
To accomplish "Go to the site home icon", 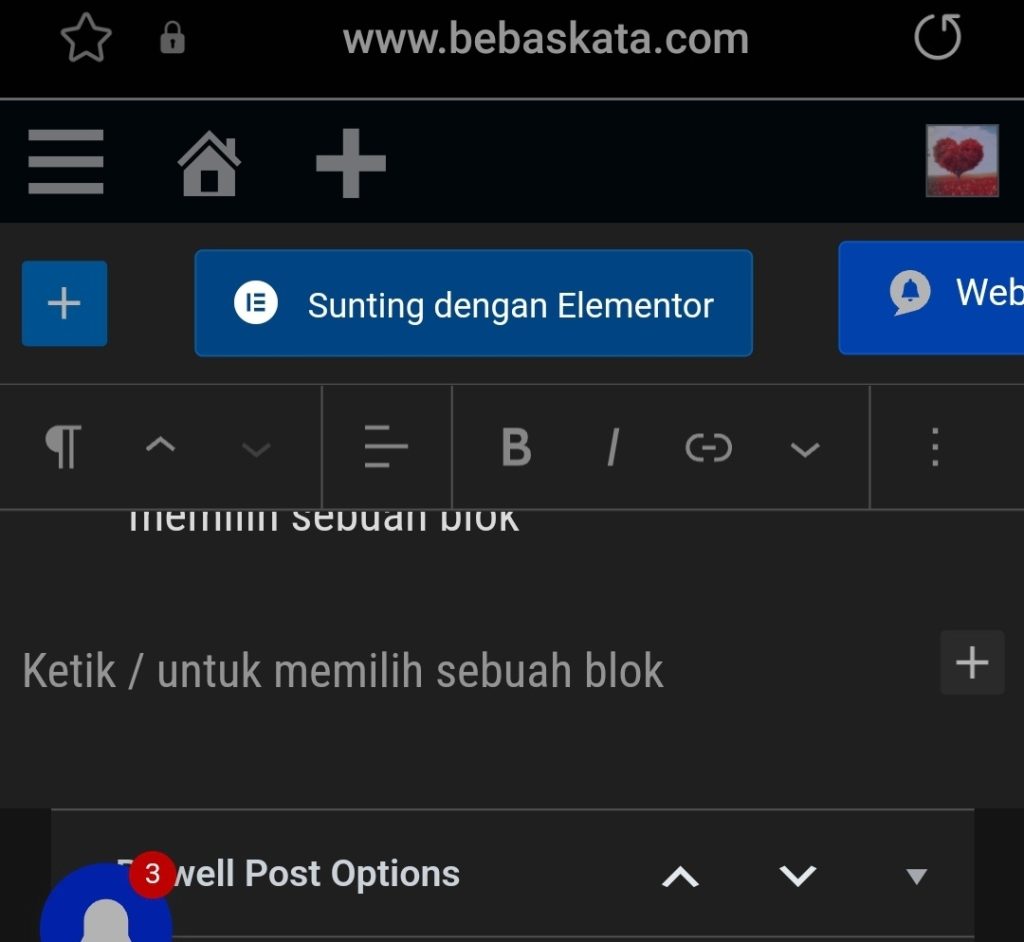I will [x=209, y=164].
